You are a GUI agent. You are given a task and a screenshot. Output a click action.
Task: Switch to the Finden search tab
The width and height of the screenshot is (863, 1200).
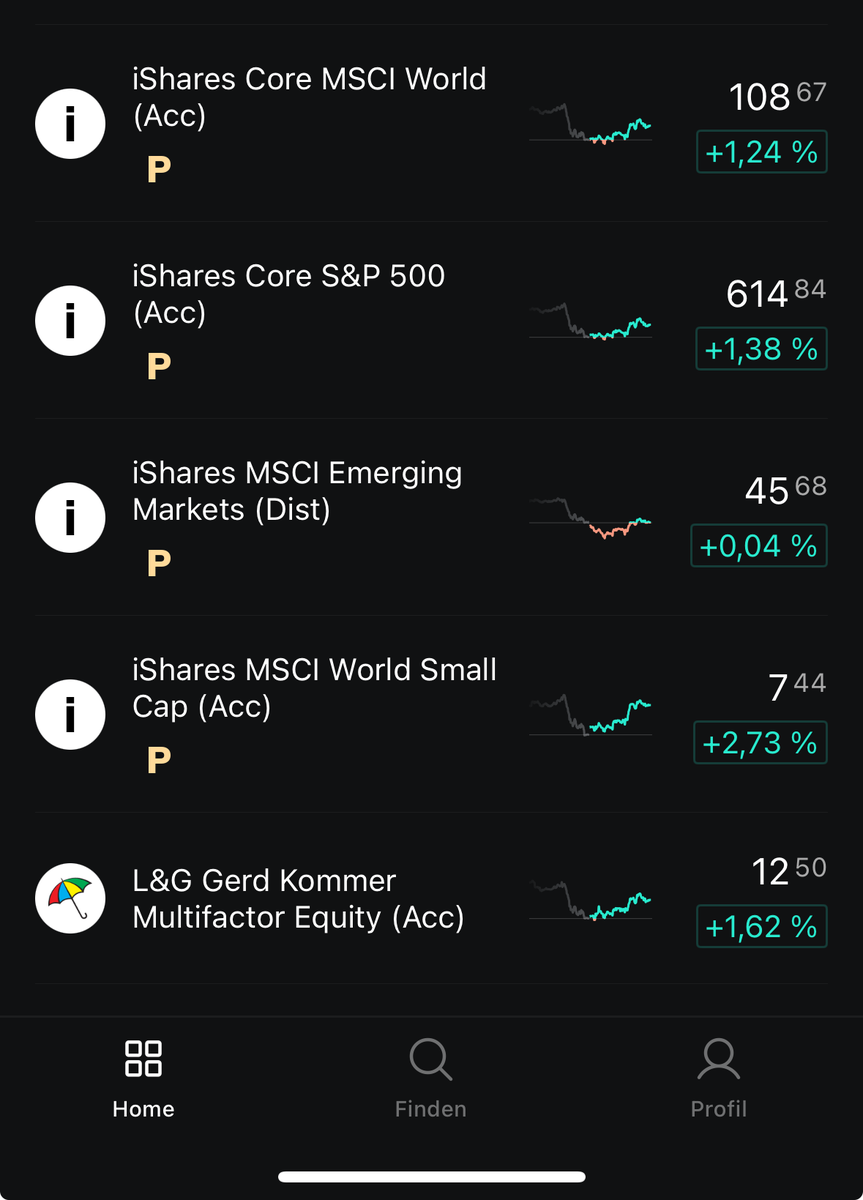click(x=431, y=1078)
